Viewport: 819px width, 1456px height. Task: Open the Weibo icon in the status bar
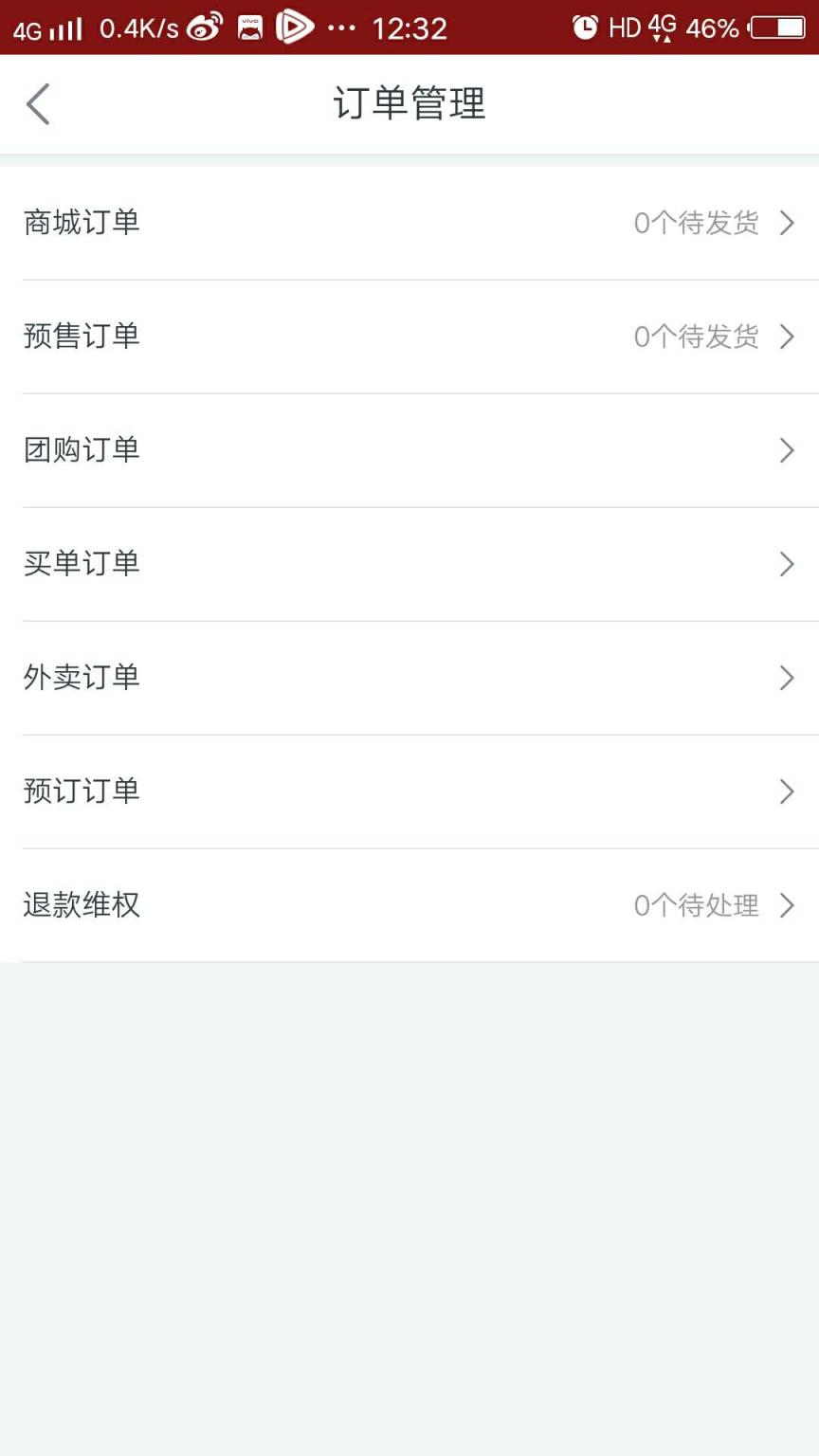pos(202,27)
